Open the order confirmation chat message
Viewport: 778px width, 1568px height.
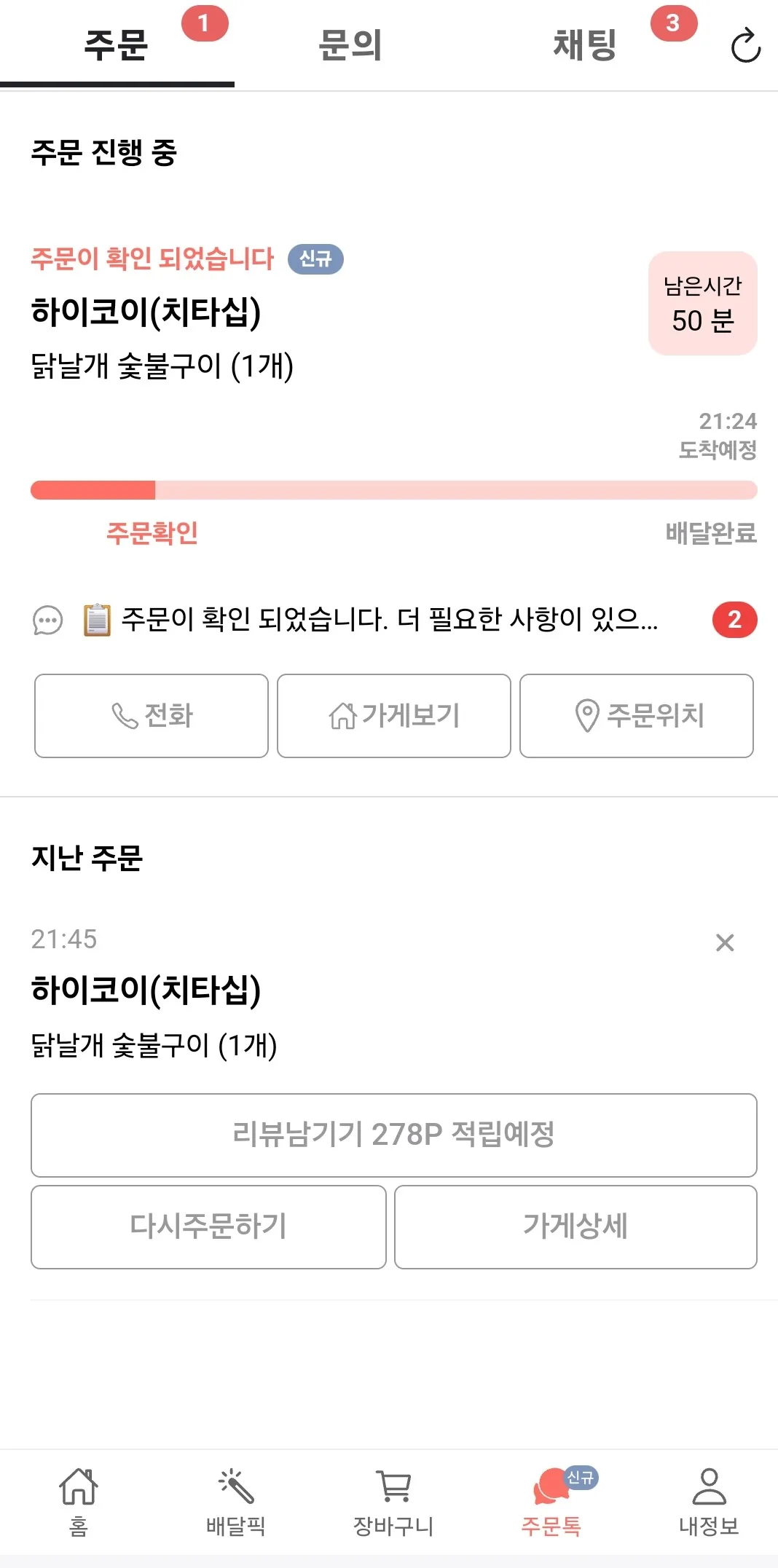[x=393, y=620]
